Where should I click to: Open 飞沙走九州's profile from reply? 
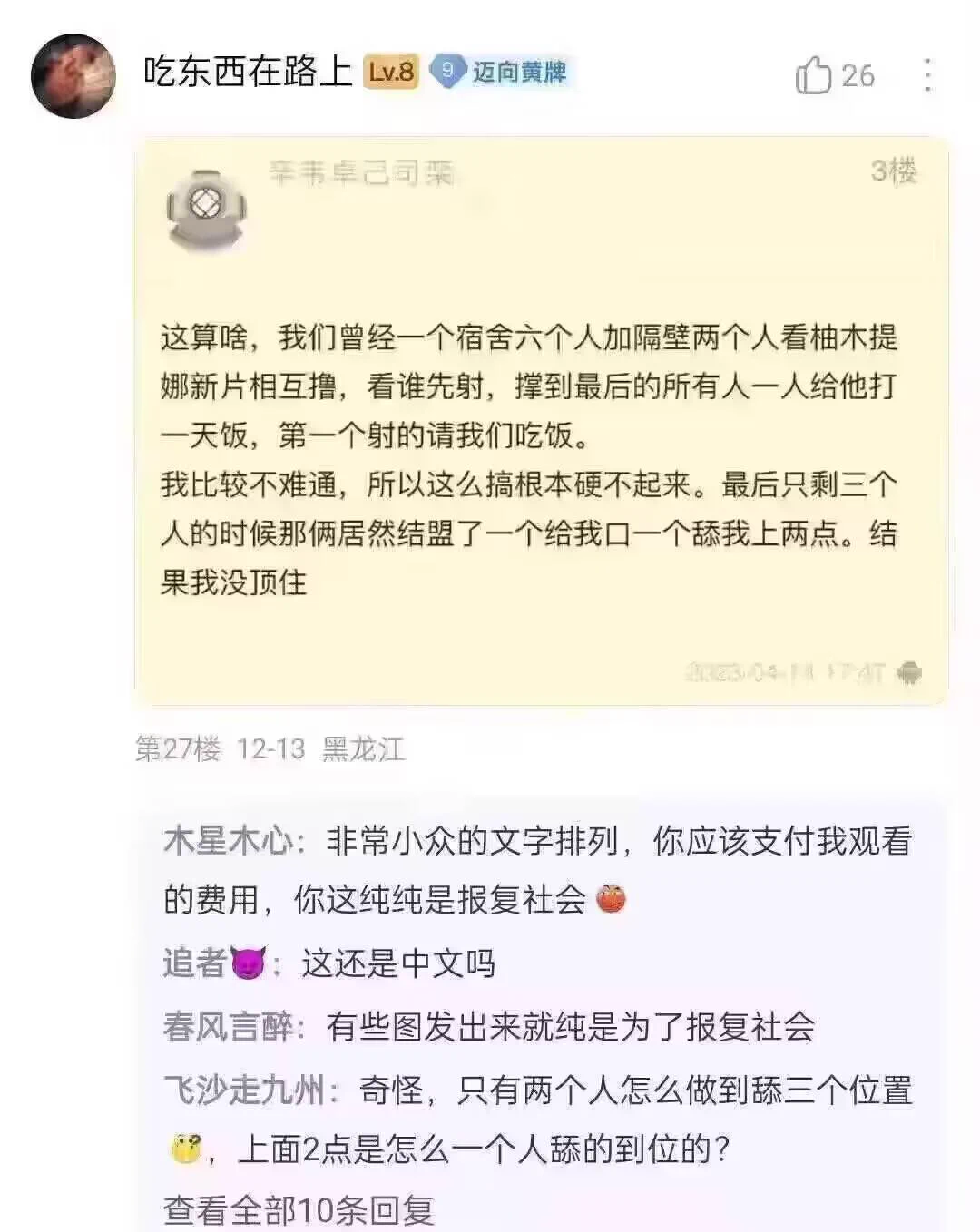coord(244,1090)
